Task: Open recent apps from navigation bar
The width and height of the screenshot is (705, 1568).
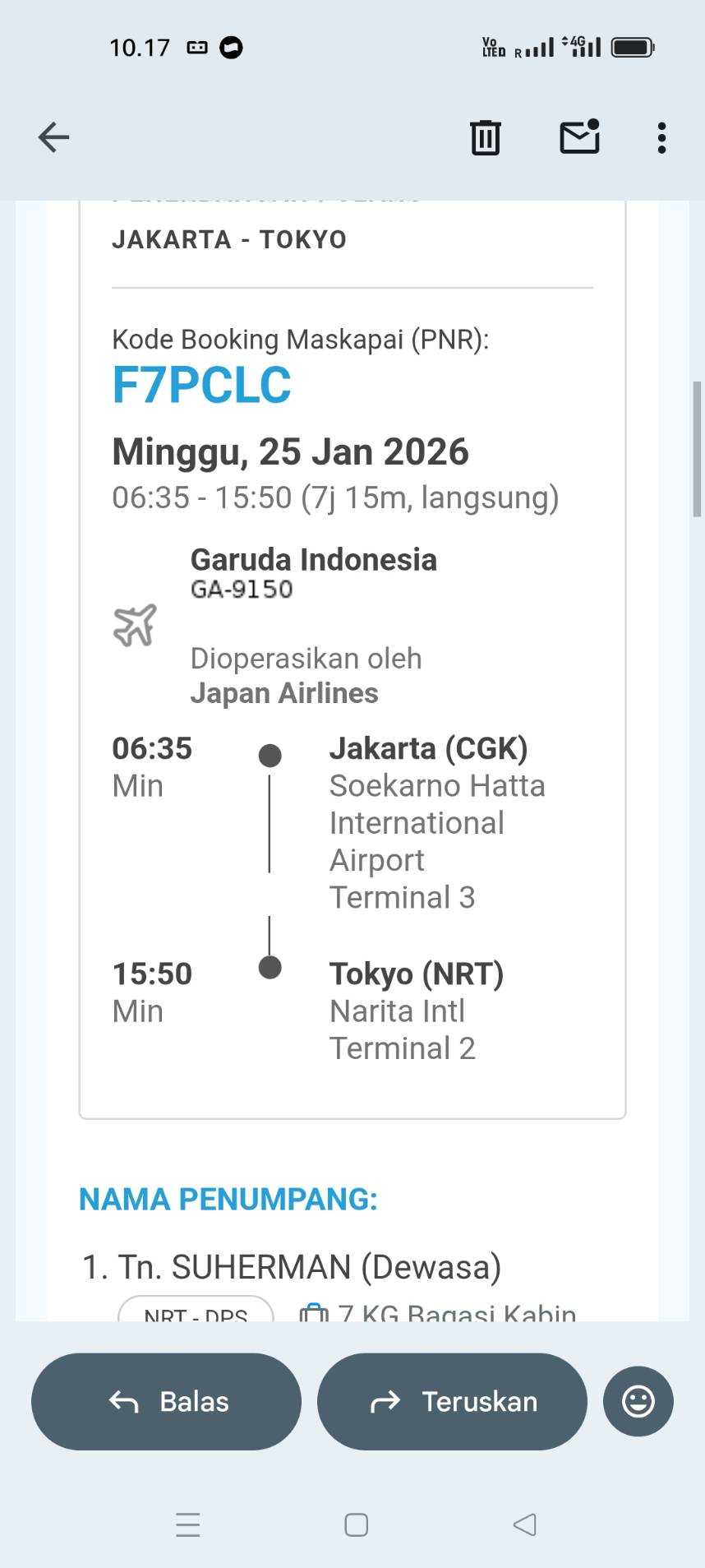Action: [x=188, y=1524]
